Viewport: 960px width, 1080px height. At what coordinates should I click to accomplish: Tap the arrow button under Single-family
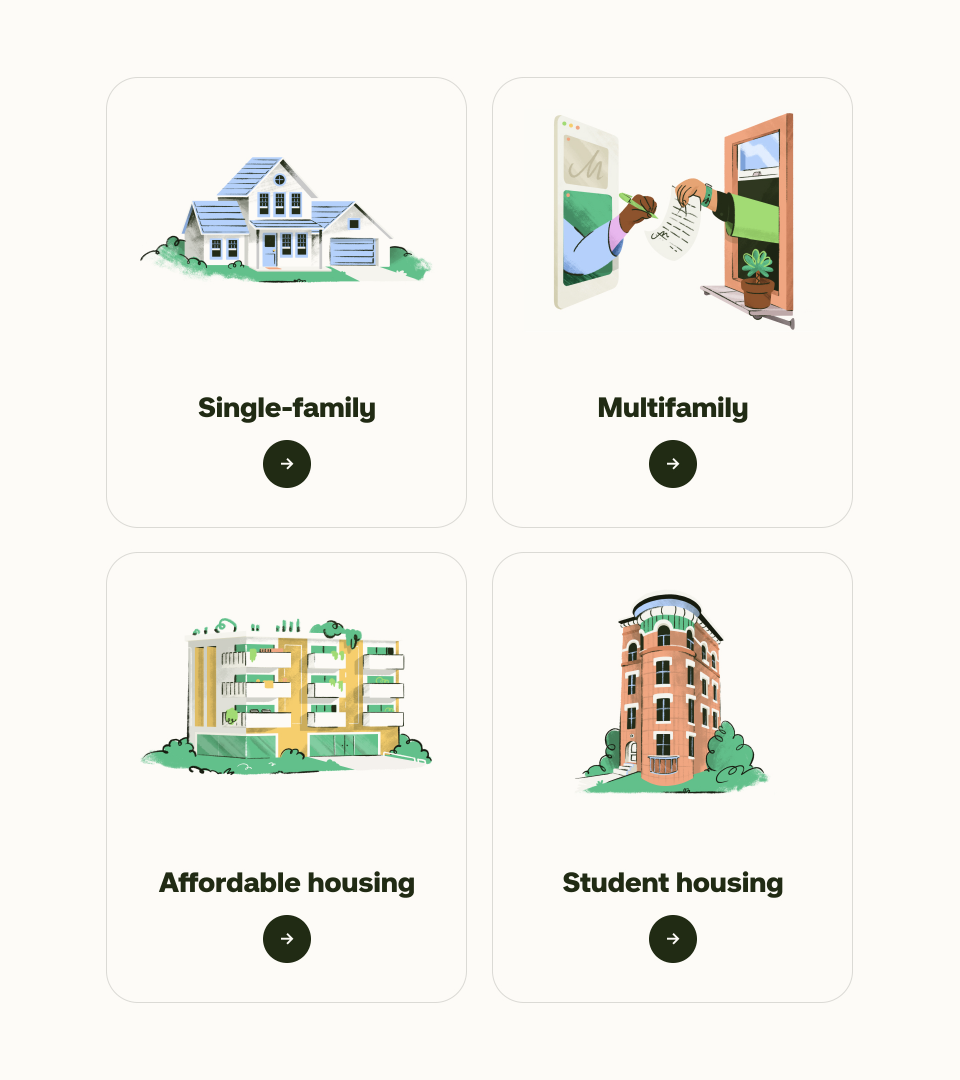pyautogui.click(x=287, y=464)
